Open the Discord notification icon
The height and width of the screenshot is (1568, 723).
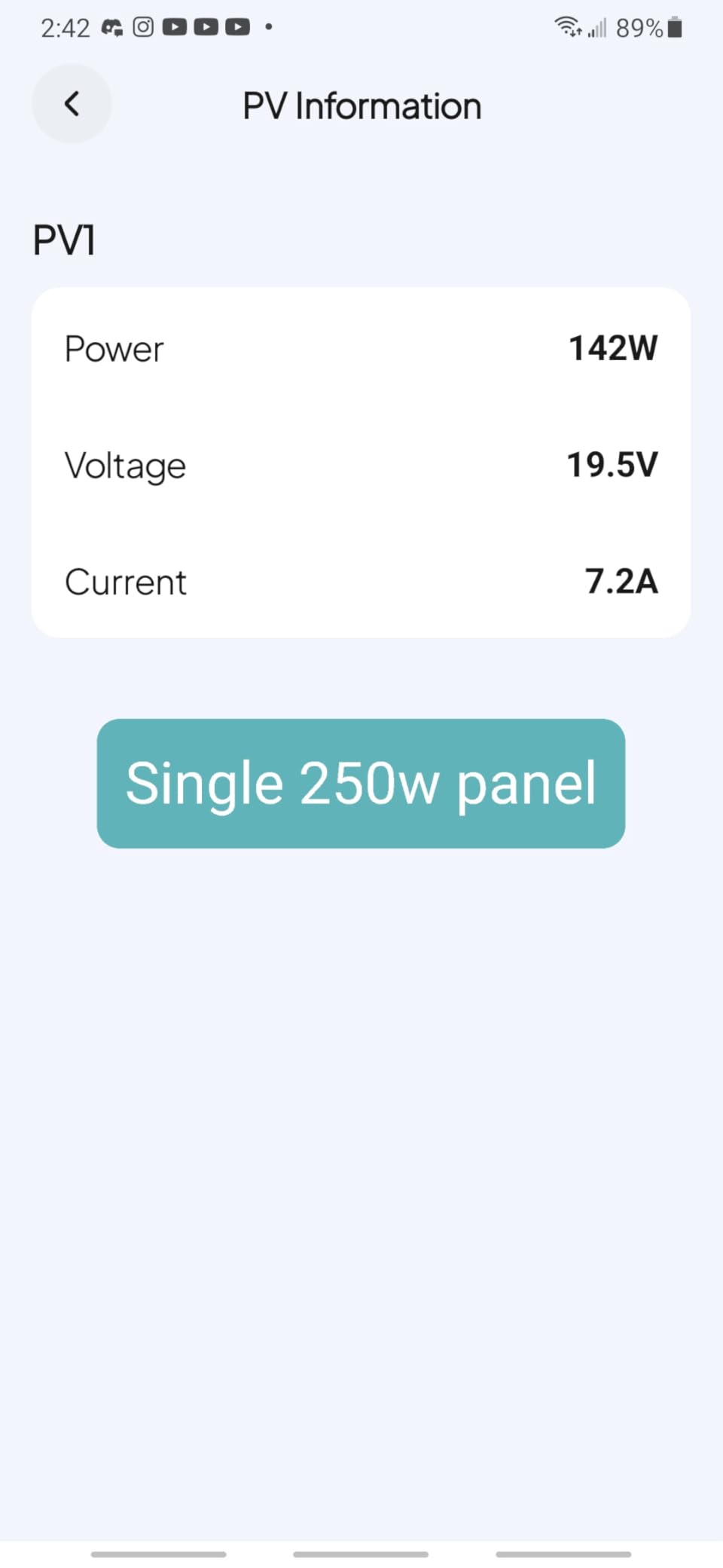(111, 27)
